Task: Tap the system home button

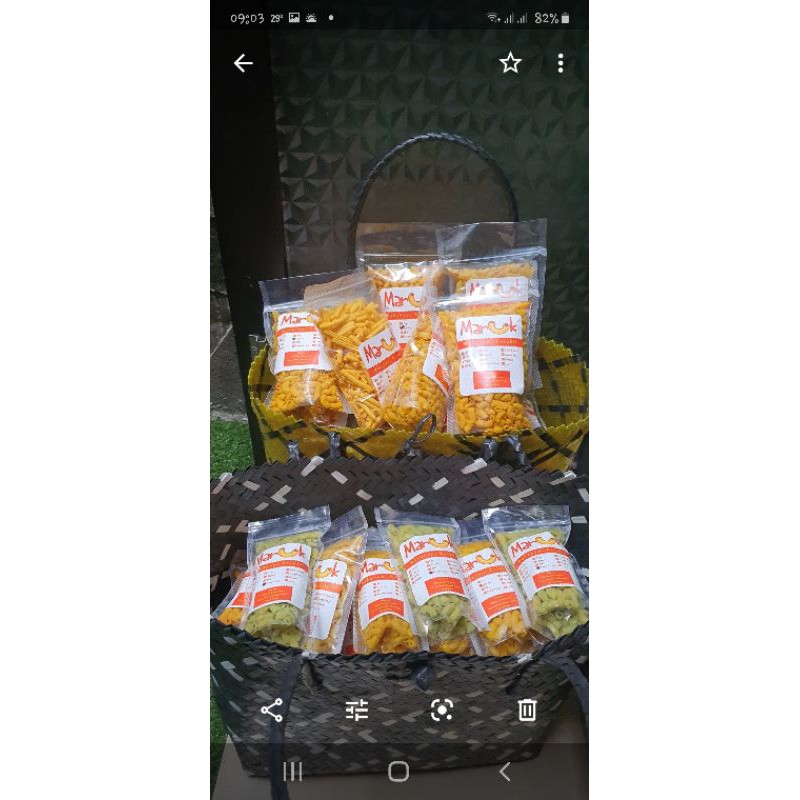Action: (x=399, y=771)
